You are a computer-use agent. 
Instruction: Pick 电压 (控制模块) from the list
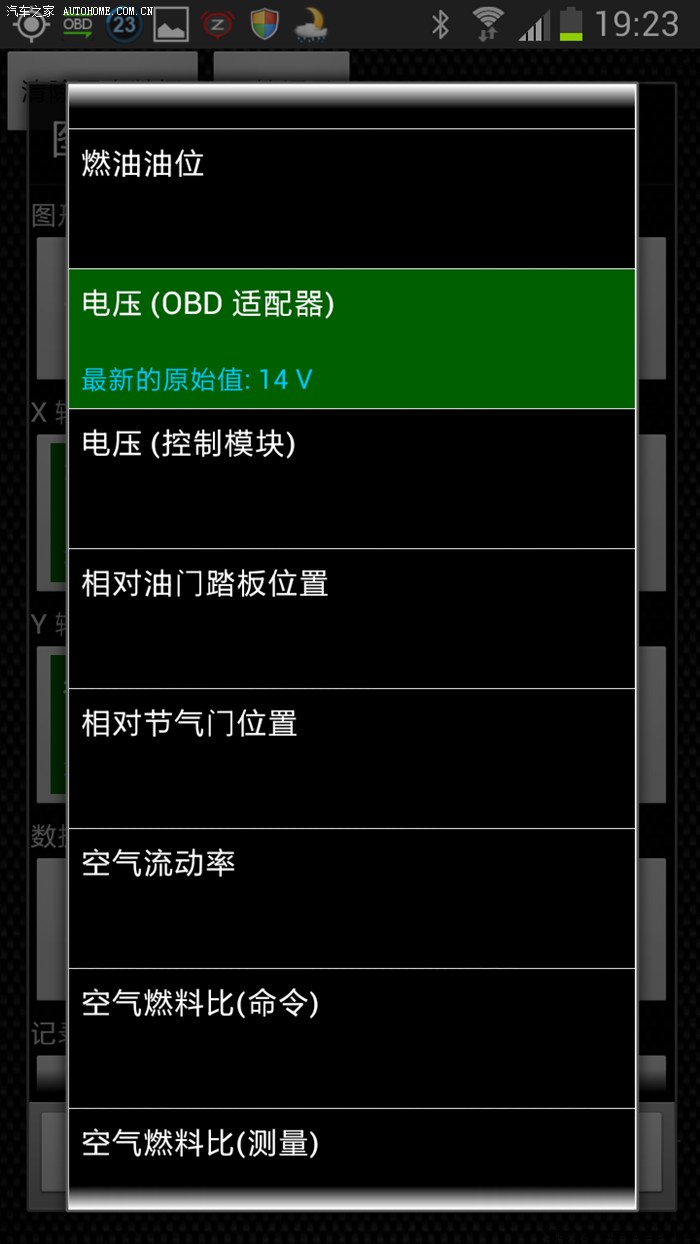pos(351,478)
